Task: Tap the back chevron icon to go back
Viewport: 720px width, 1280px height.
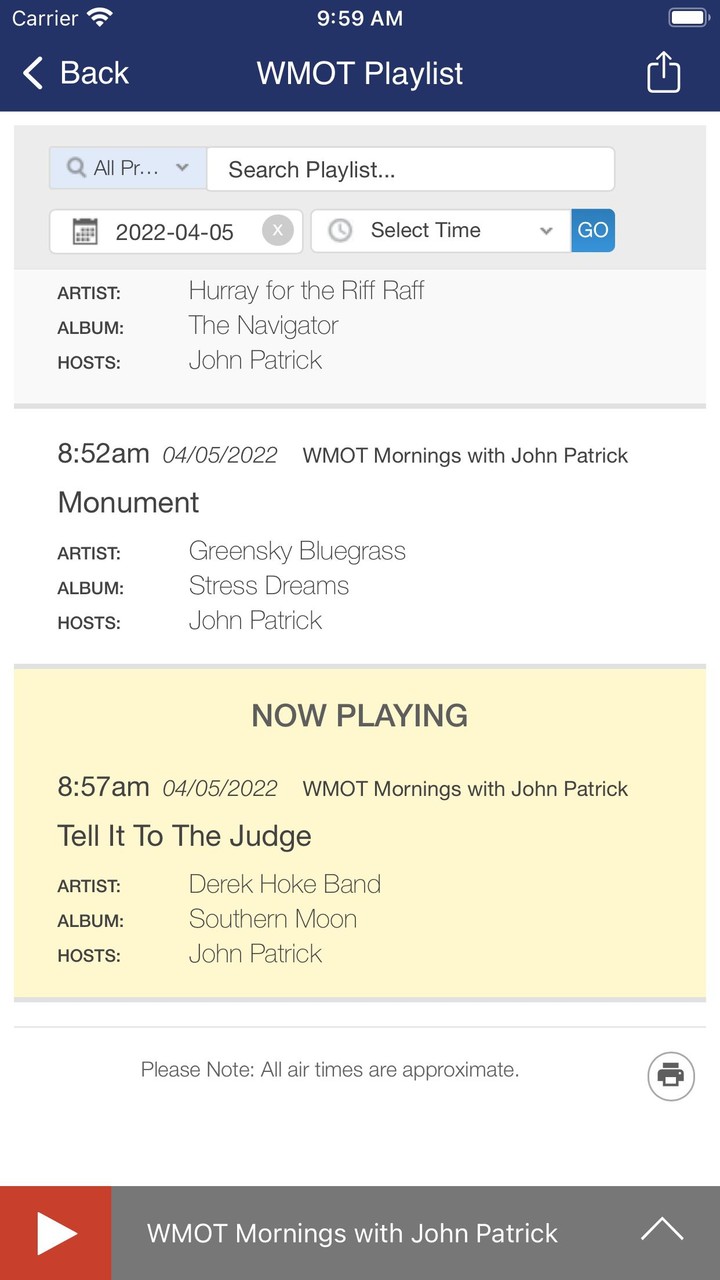Action: pos(30,72)
